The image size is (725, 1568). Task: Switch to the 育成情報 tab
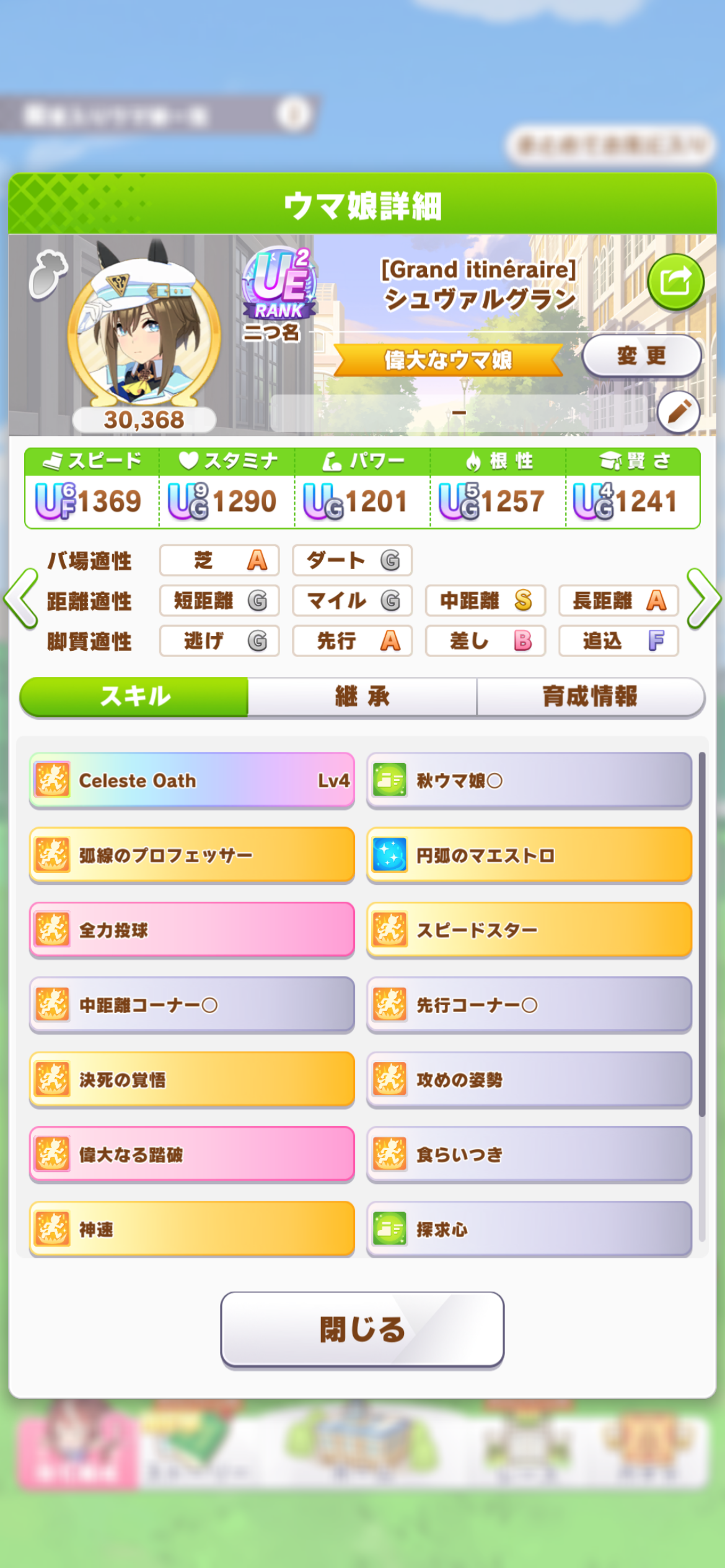click(590, 697)
